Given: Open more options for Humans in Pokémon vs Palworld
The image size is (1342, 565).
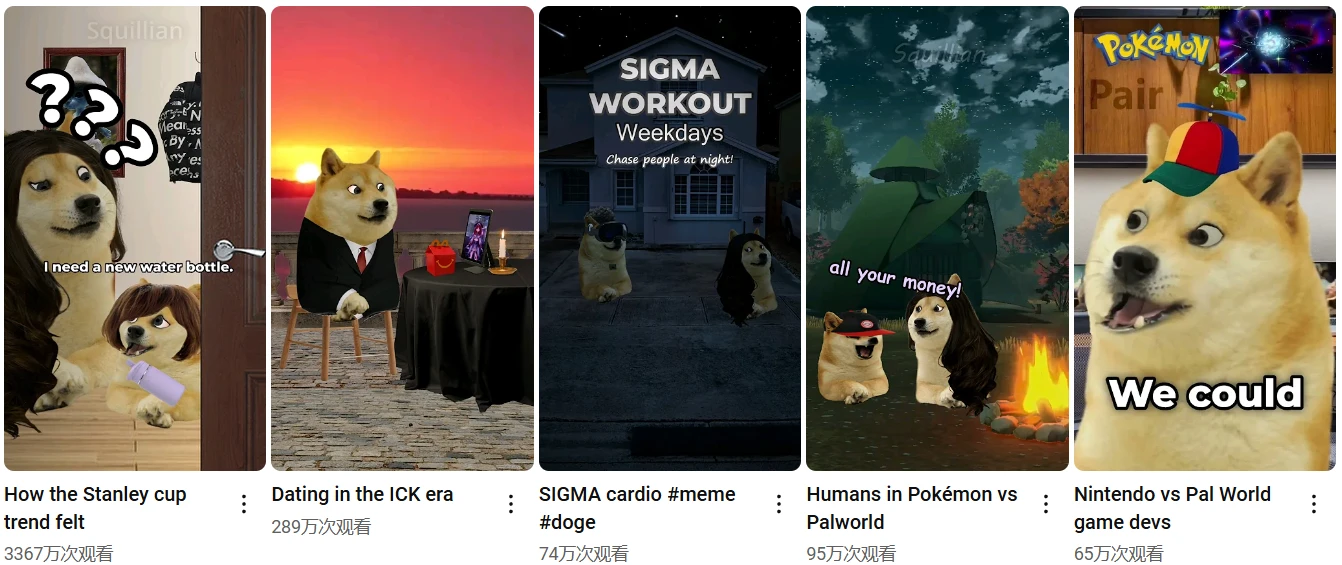Looking at the screenshot, I should [1046, 504].
